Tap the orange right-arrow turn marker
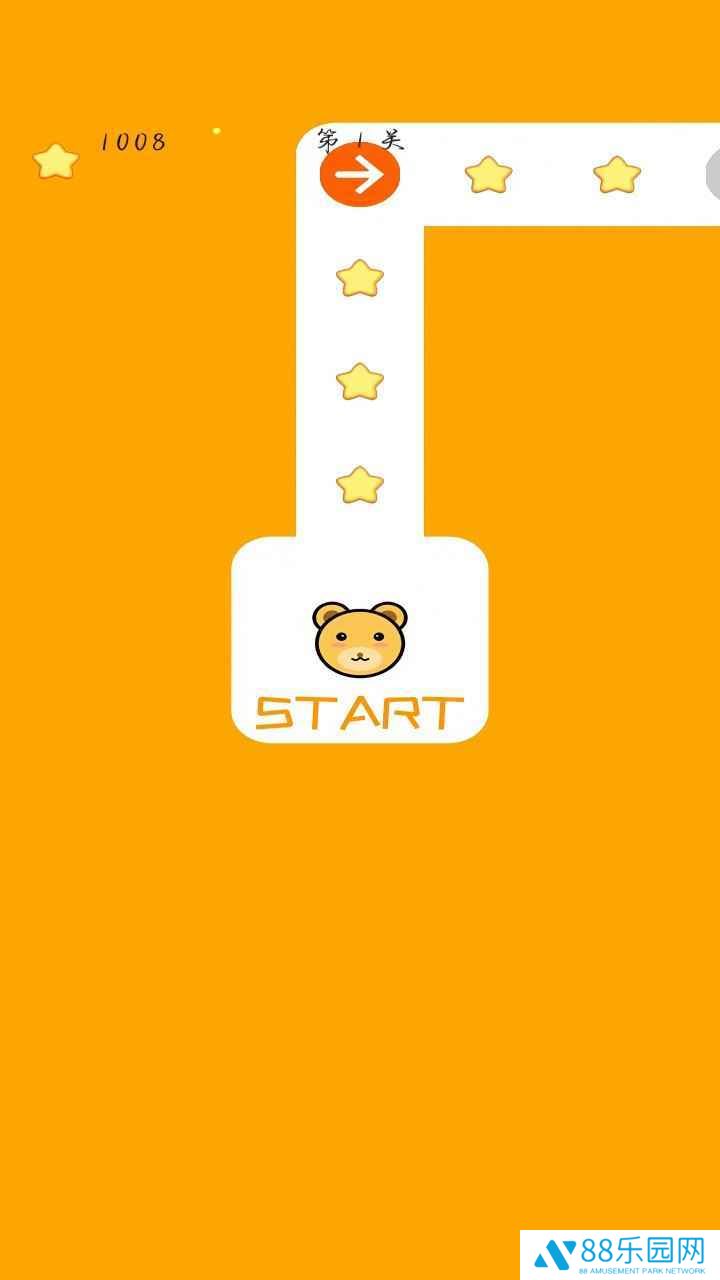Image resolution: width=720 pixels, height=1280 pixels. 360,176
